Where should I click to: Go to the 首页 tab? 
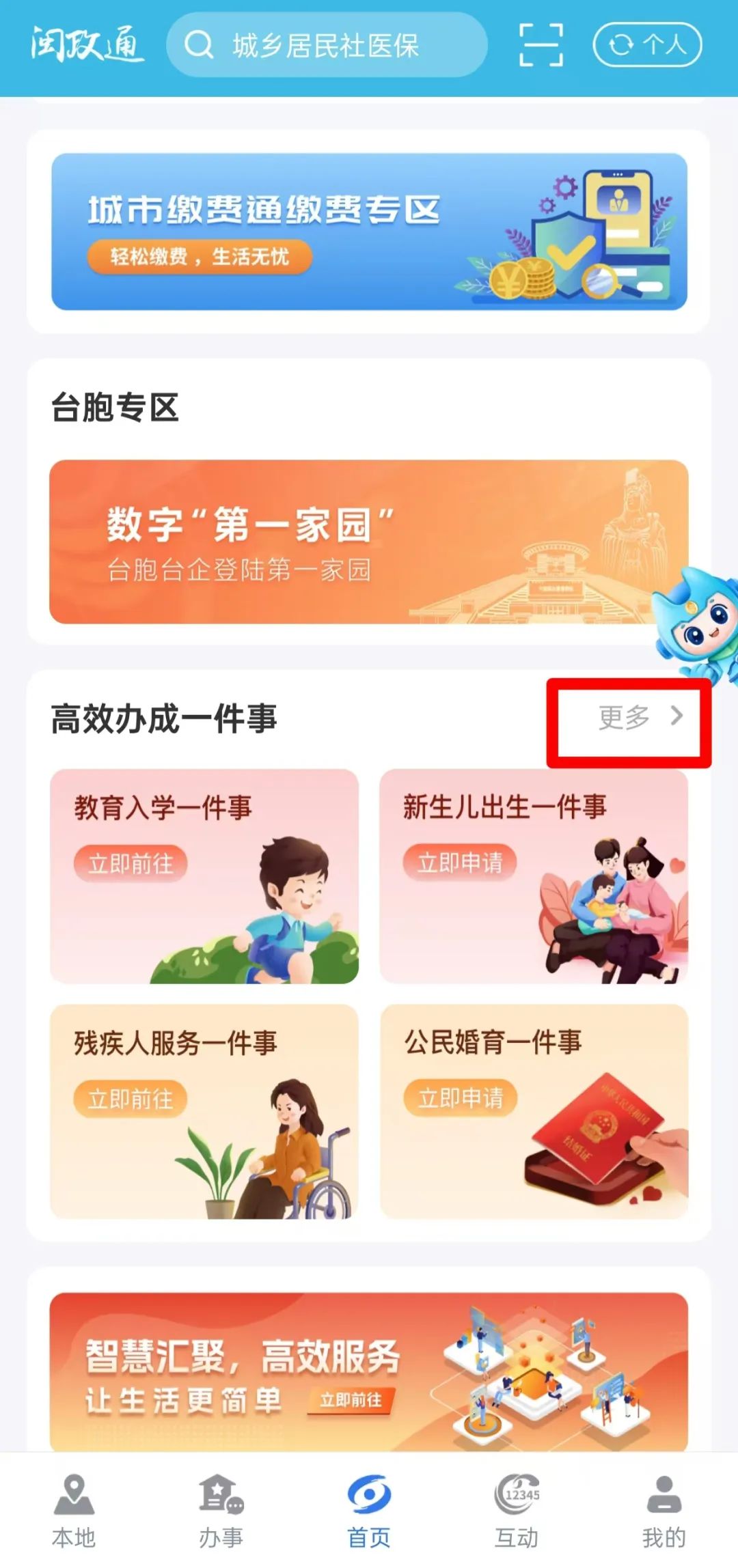point(369,1511)
